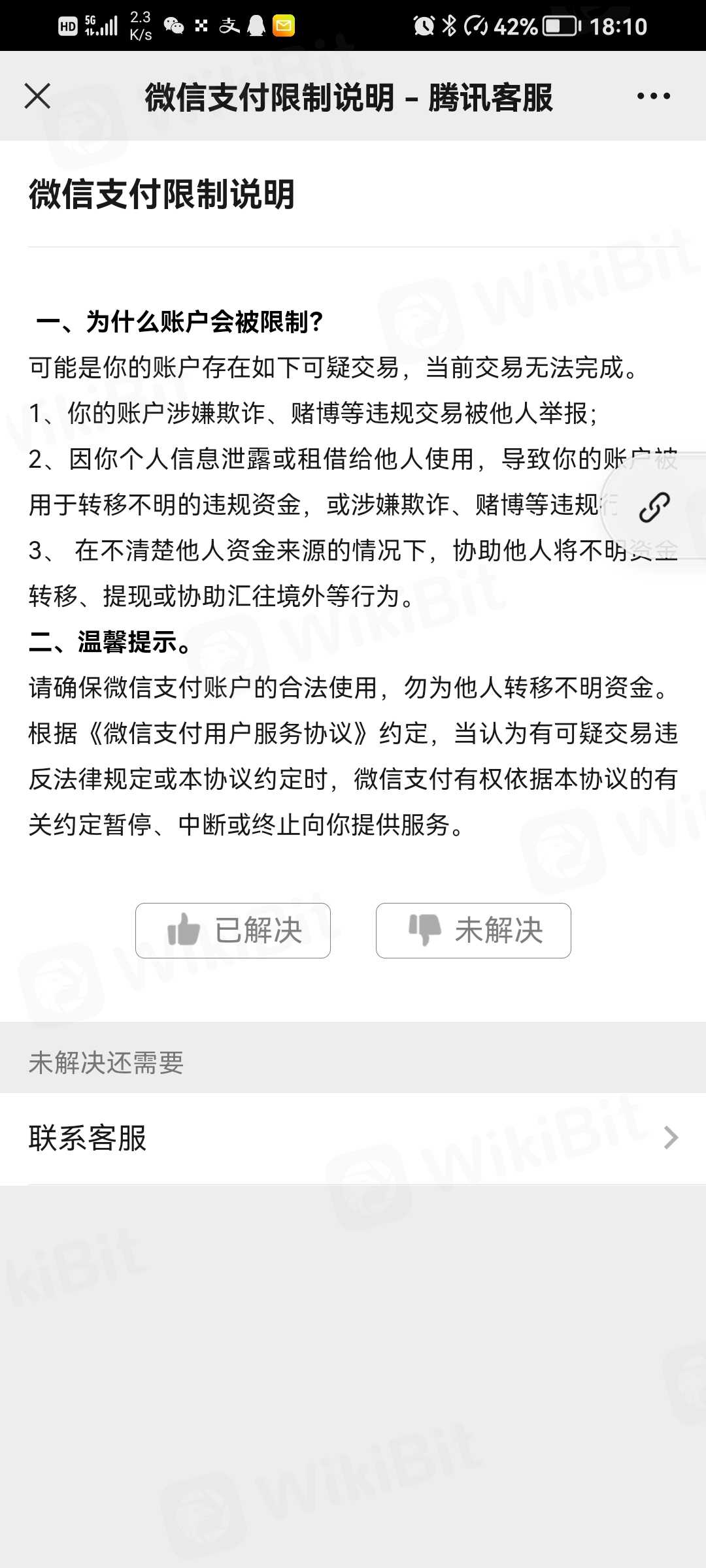The width and height of the screenshot is (706, 1568).
Task: Close the WeChat Pay restriction page
Action: coord(37,96)
